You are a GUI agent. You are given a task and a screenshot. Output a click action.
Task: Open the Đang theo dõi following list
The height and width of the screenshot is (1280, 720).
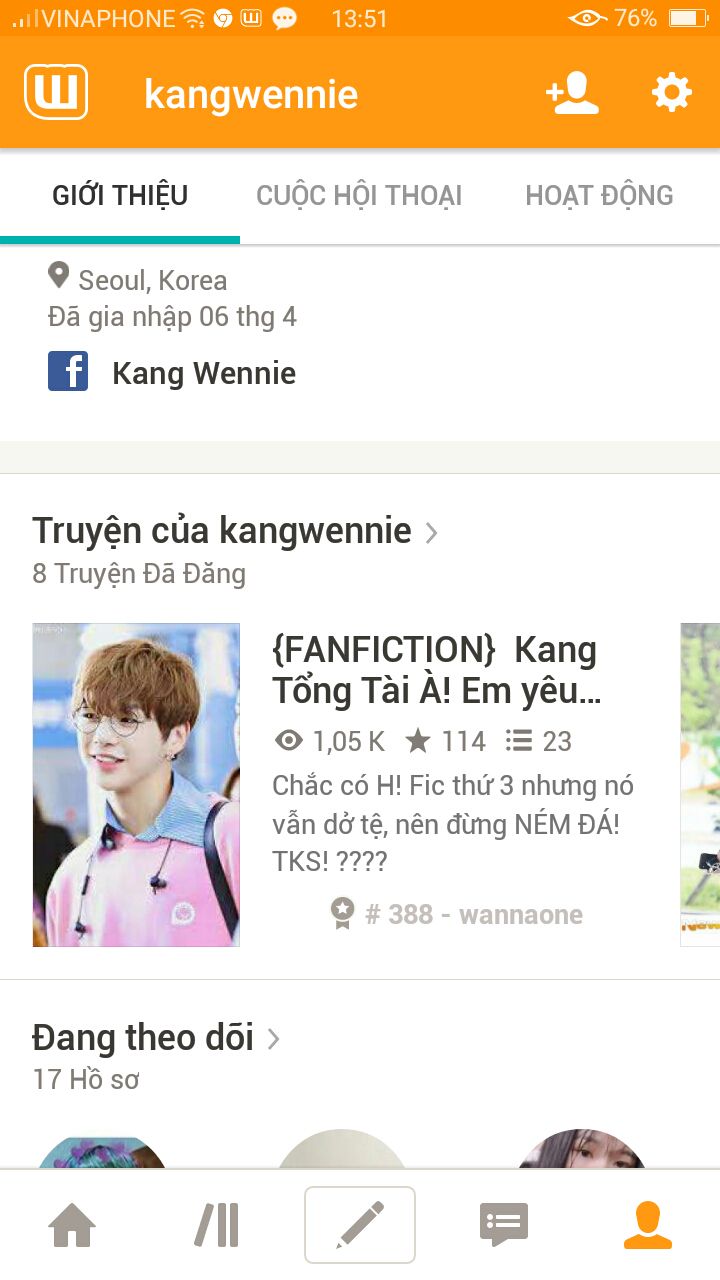(x=156, y=1038)
